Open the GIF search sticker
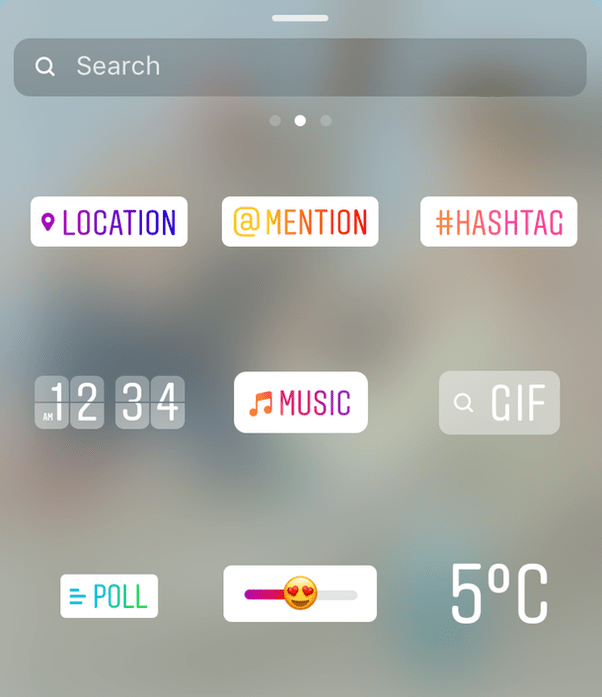Screen dimensions: 602x697 tap(499, 403)
